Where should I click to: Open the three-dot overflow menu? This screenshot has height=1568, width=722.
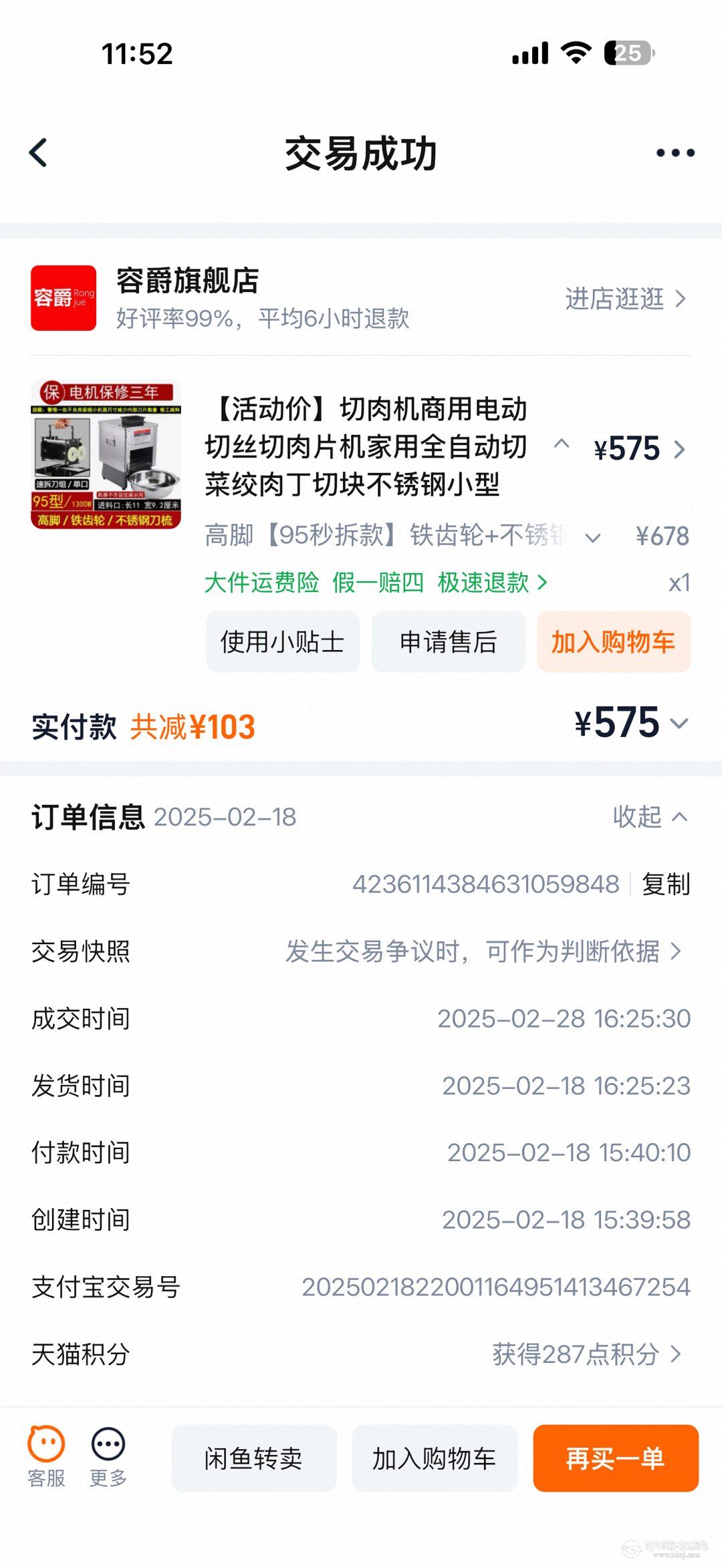tap(675, 153)
